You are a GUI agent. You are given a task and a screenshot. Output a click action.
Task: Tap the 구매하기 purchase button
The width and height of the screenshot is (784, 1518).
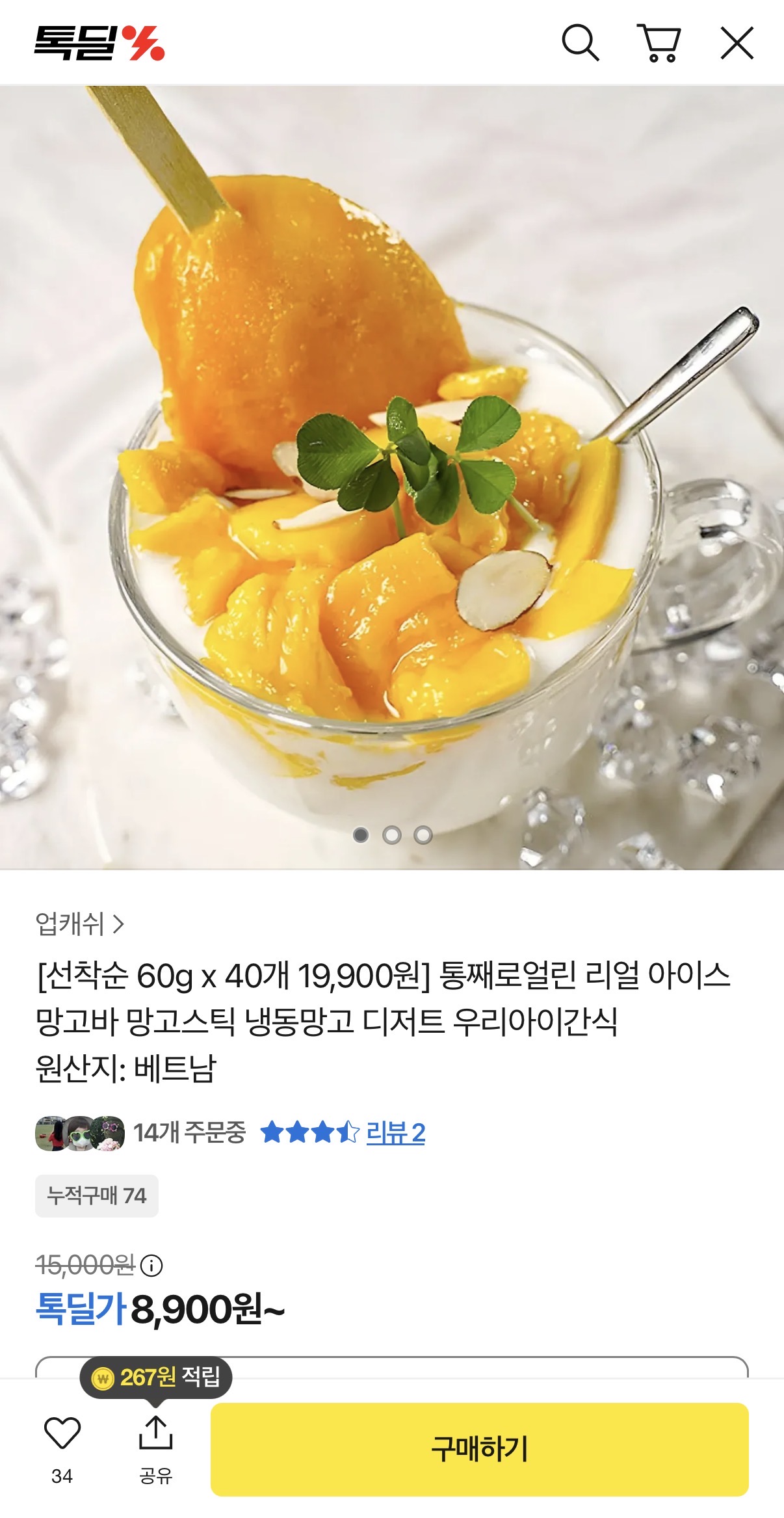coord(479,1449)
